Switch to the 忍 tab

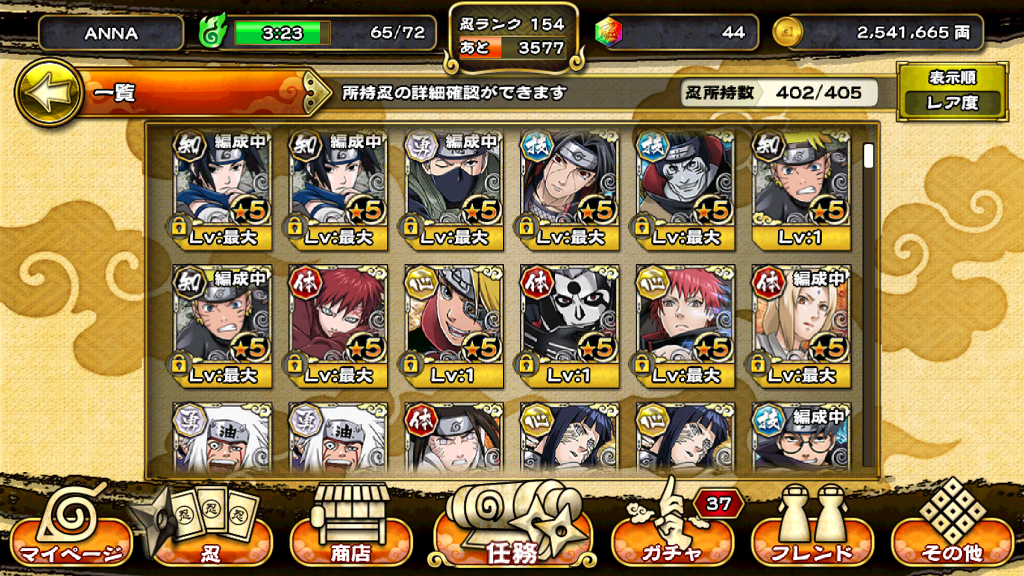pyautogui.click(x=206, y=531)
